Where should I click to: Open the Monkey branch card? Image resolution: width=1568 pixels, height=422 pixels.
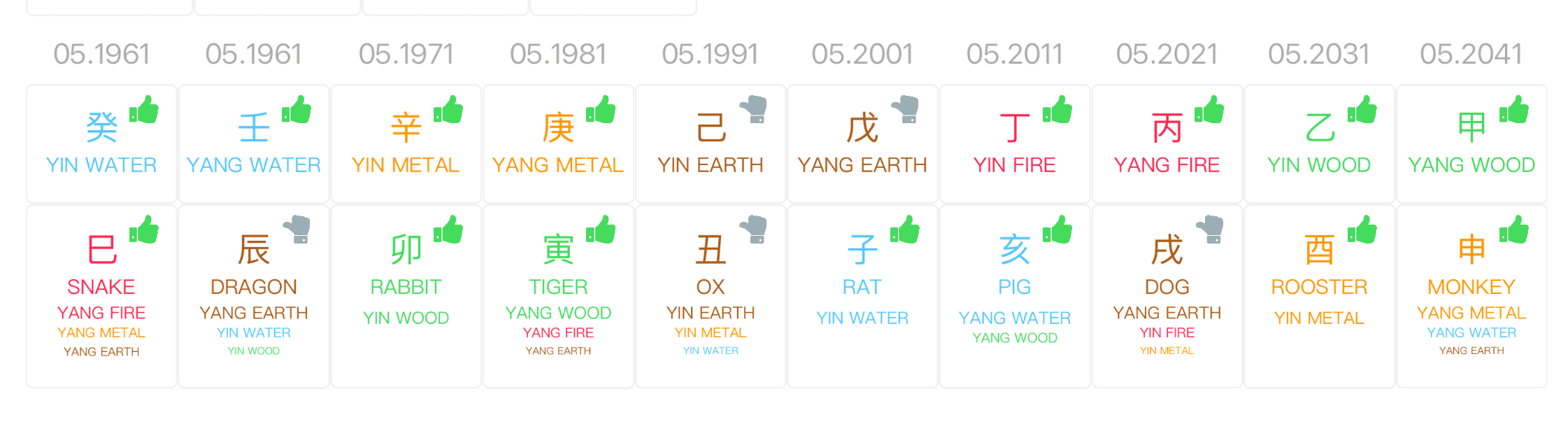pos(1471,296)
